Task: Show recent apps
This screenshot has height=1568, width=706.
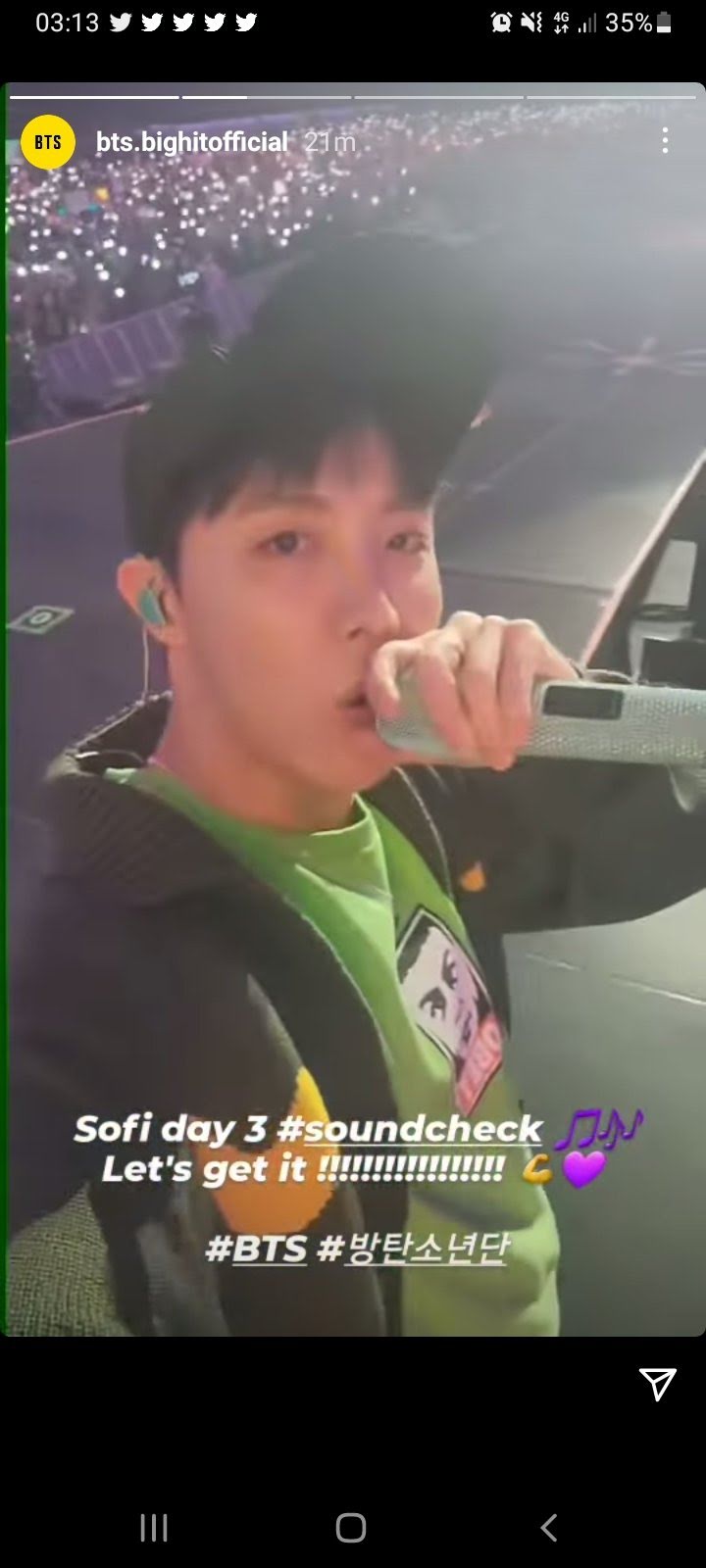Action: [x=154, y=1527]
